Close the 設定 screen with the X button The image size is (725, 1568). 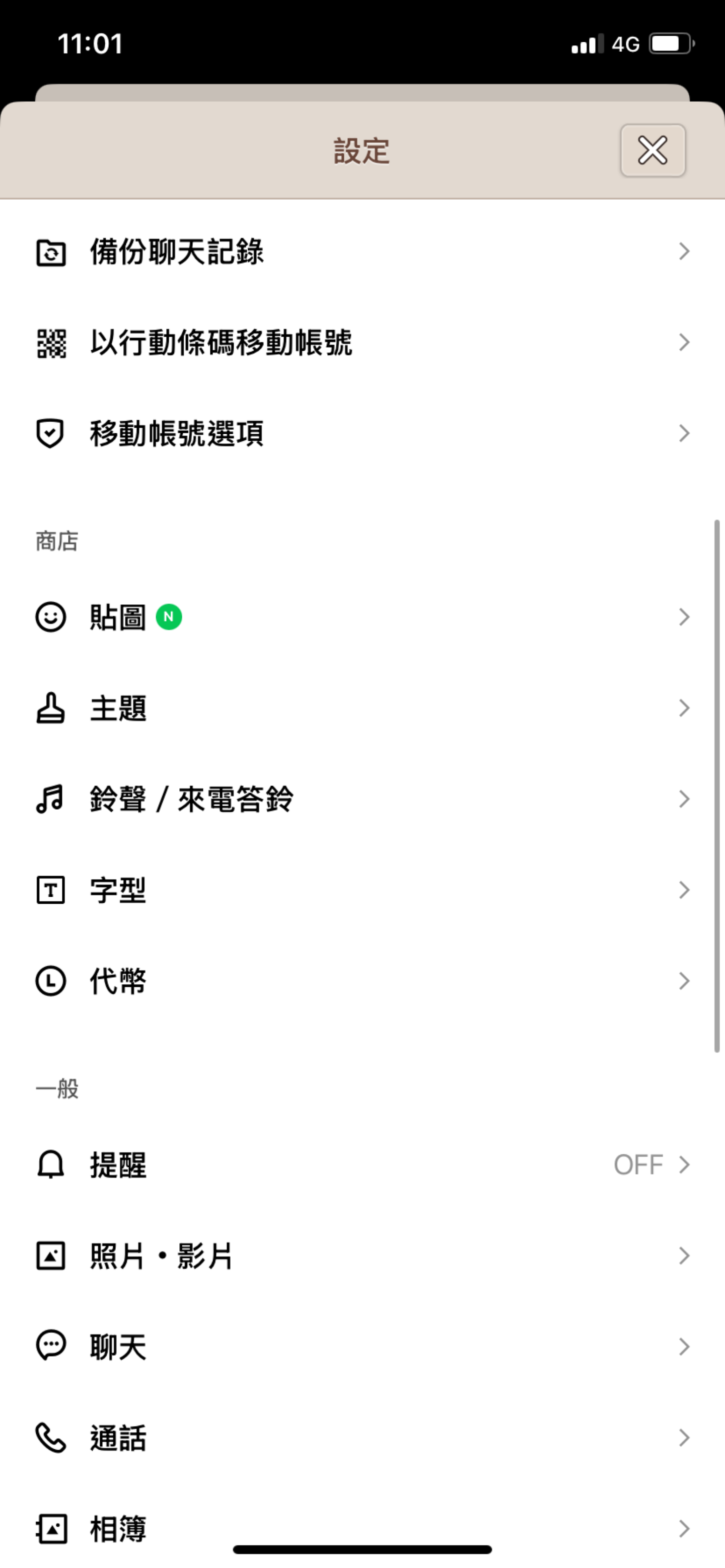pyautogui.click(x=652, y=150)
